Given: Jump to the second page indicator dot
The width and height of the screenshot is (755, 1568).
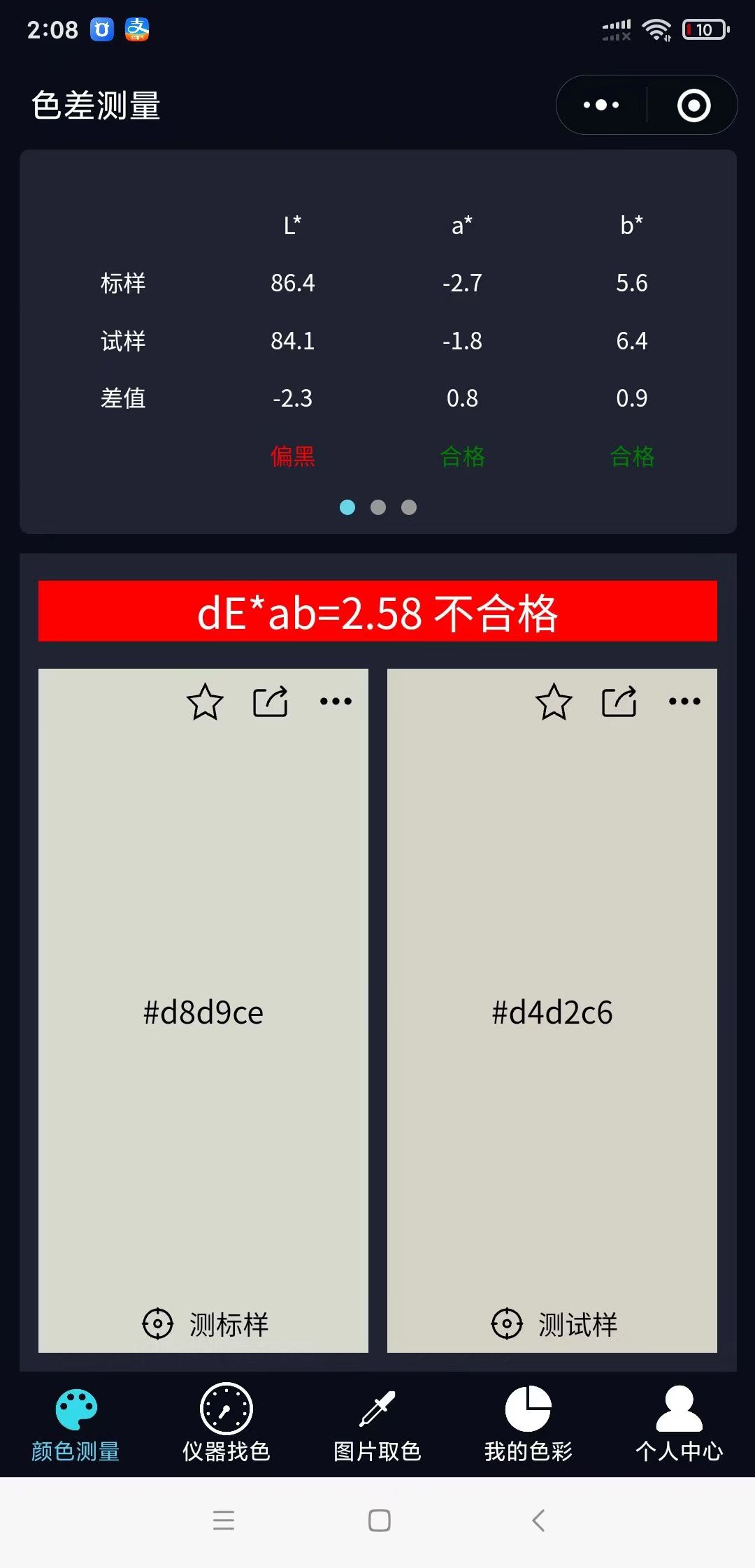Looking at the screenshot, I should click(378, 507).
